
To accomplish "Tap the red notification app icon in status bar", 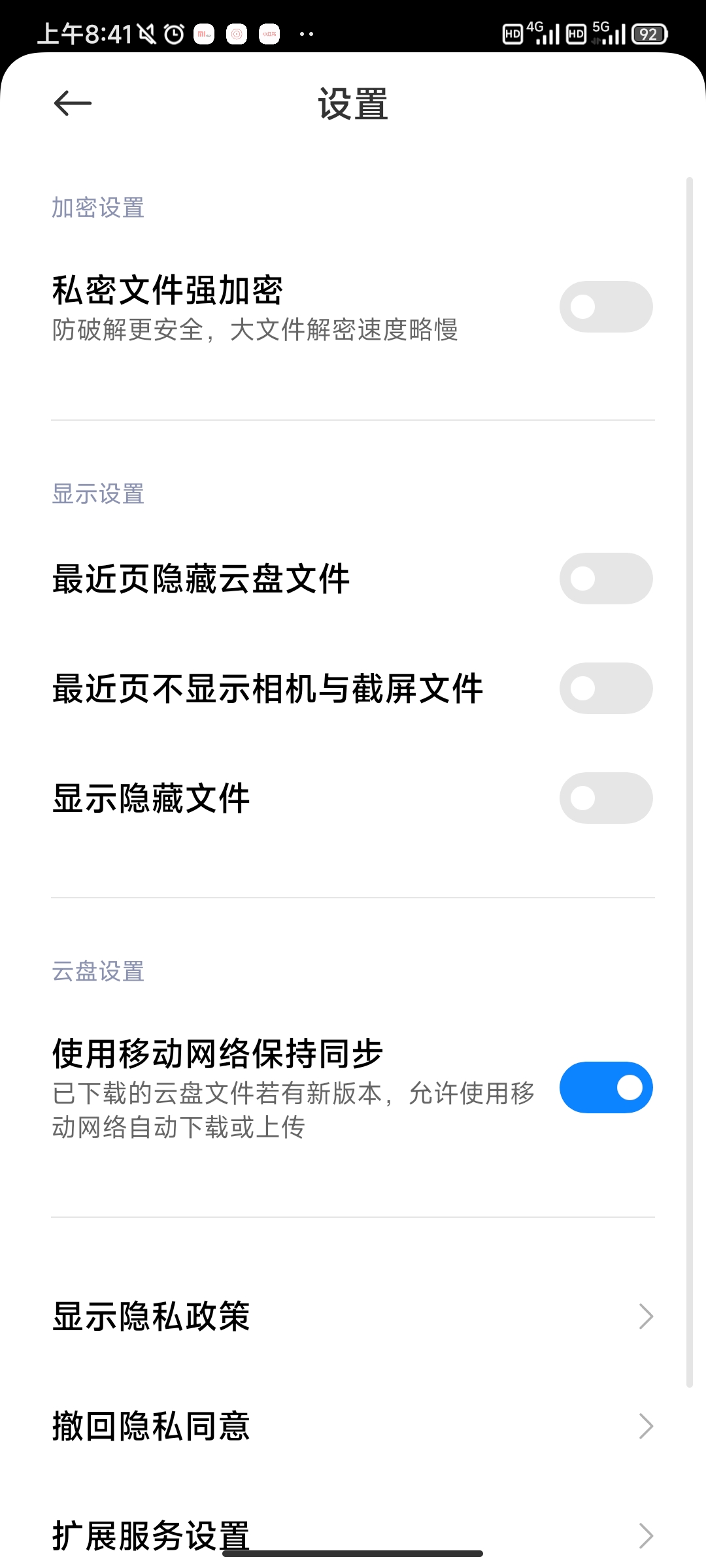I will 203,33.
